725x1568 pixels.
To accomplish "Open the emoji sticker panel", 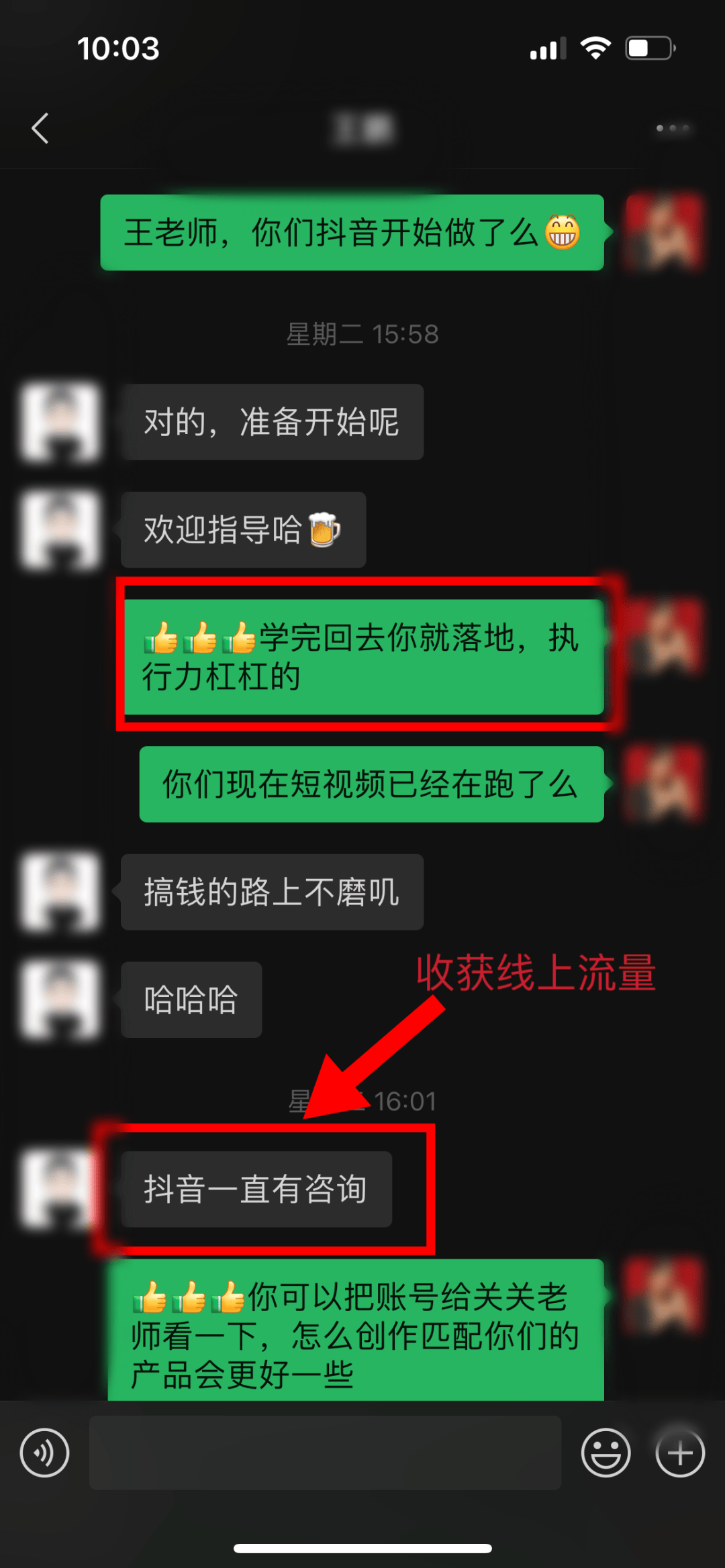I will pyautogui.click(x=606, y=1453).
